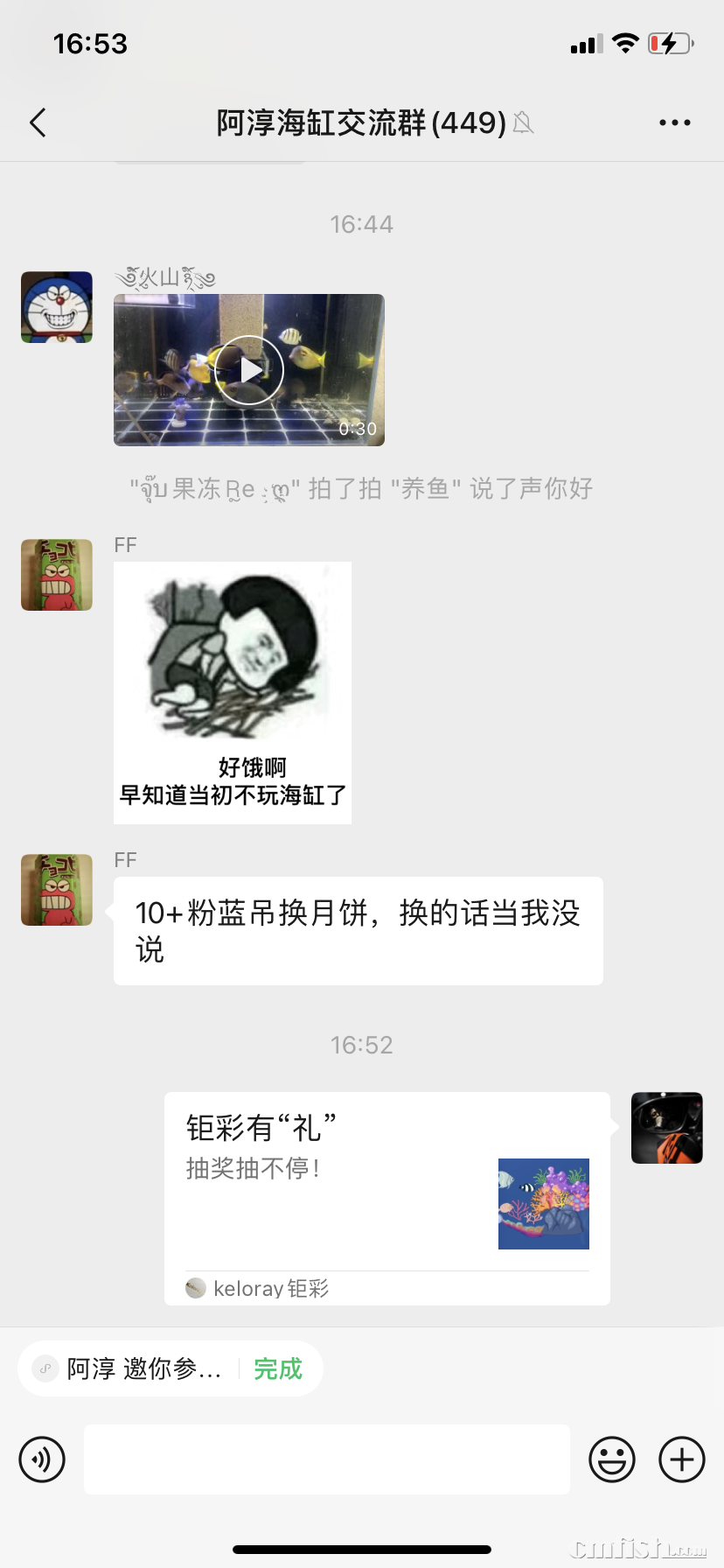Tap the plus icon for more attachments
The image size is (724, 1568).
pos(680,1459)
